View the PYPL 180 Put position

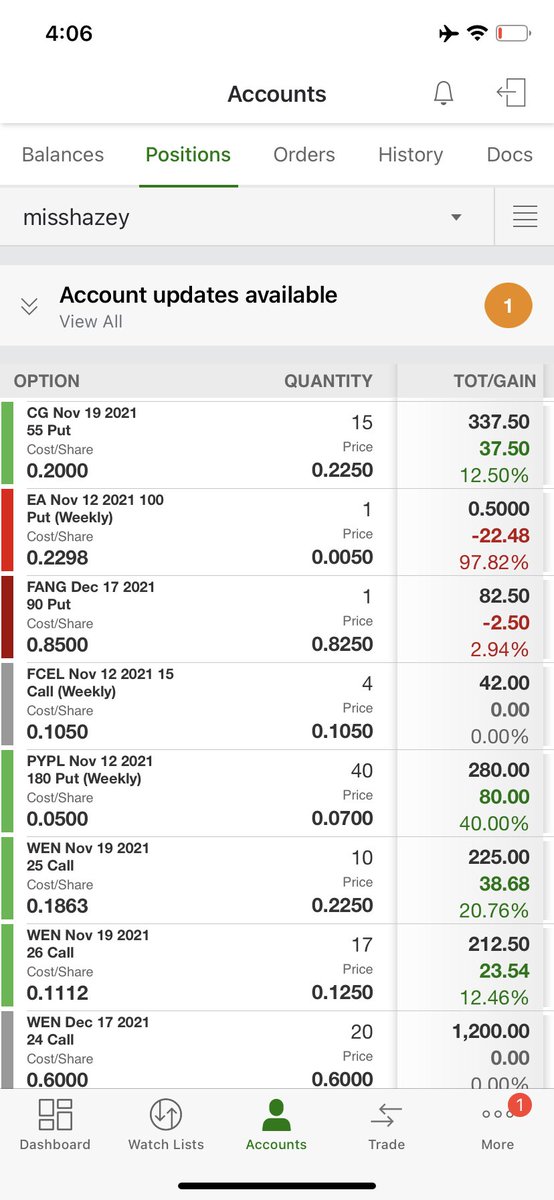coord(277,792)
